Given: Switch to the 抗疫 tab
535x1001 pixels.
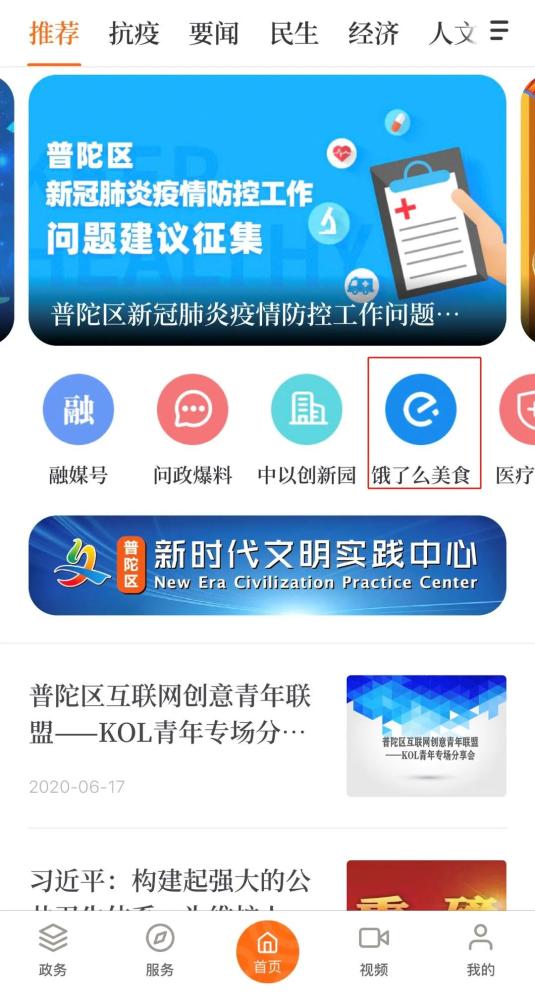Looking at the screenshot, I should click(133, 33).
